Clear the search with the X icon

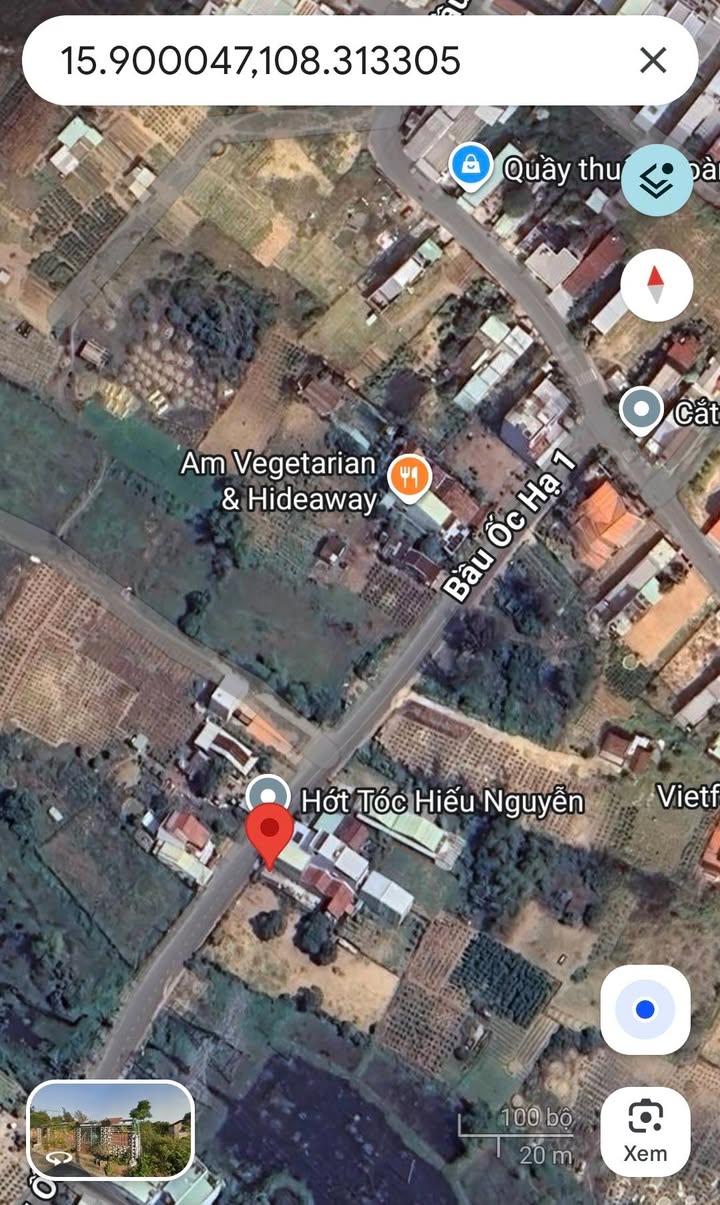coord(653,61)
